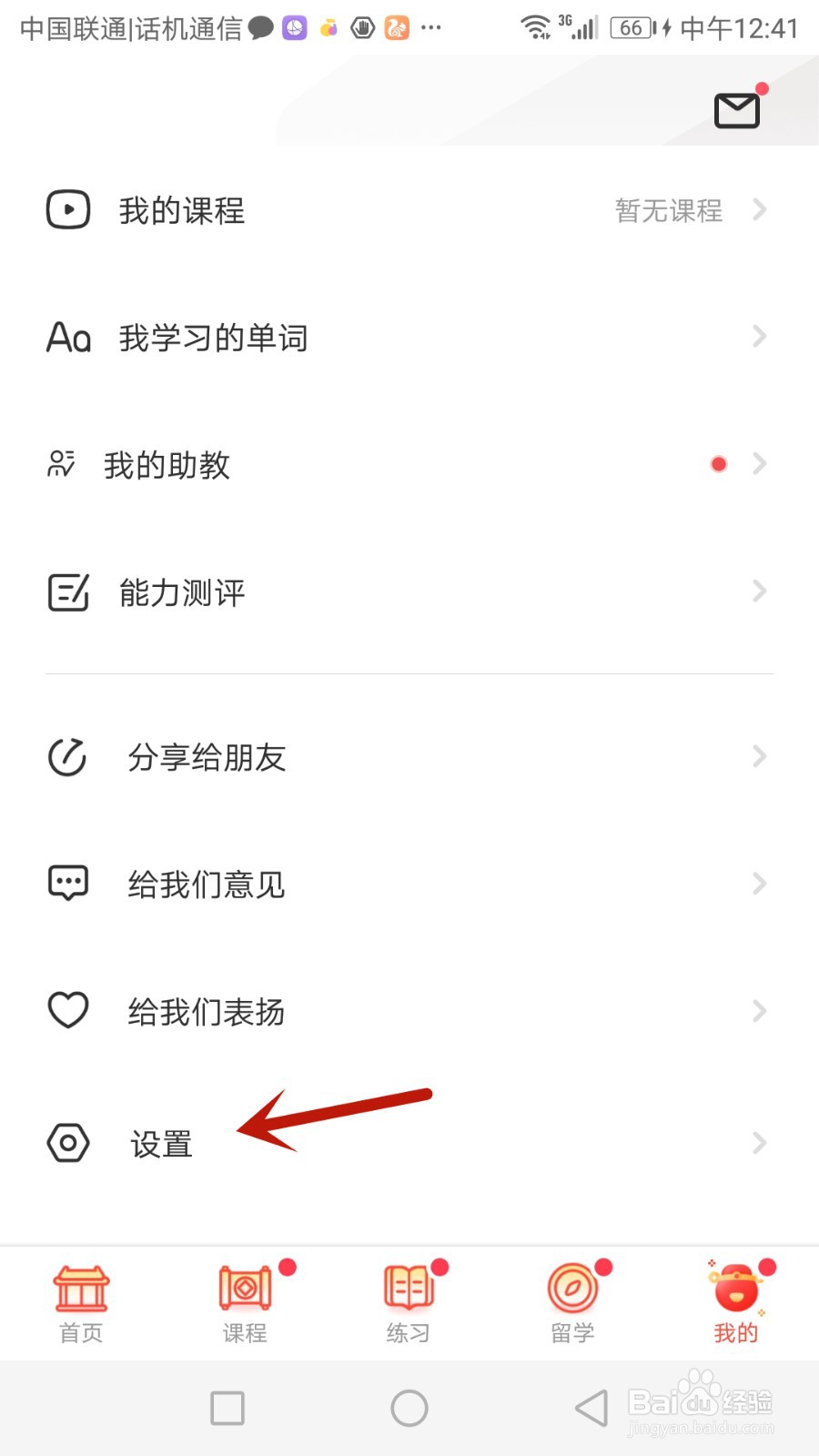Open the settings gear icon for 设置
The height and width of the screenshot is (1456, 819).
[67, 1143]
